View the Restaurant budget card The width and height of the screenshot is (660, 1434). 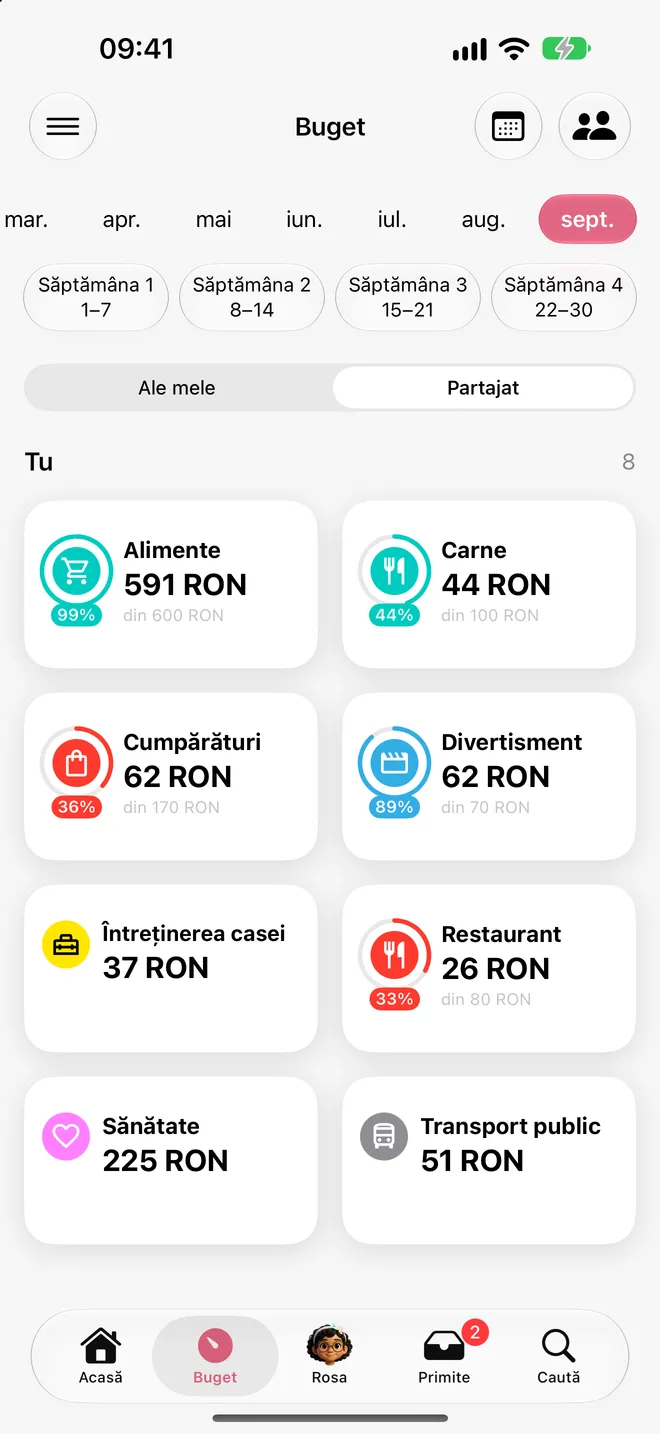489,968
